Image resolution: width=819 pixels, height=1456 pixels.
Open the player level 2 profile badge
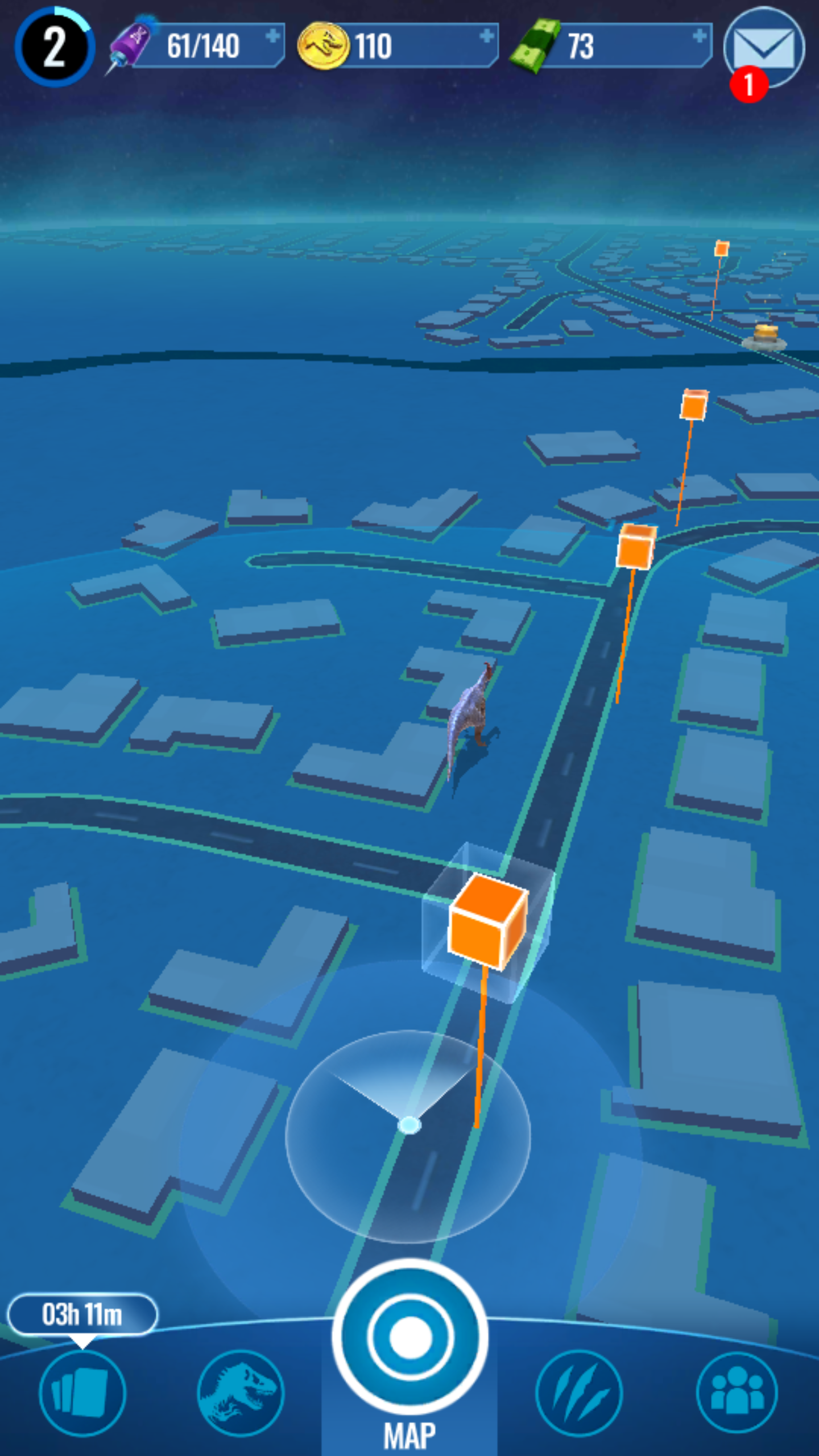[x=55, y=48]
